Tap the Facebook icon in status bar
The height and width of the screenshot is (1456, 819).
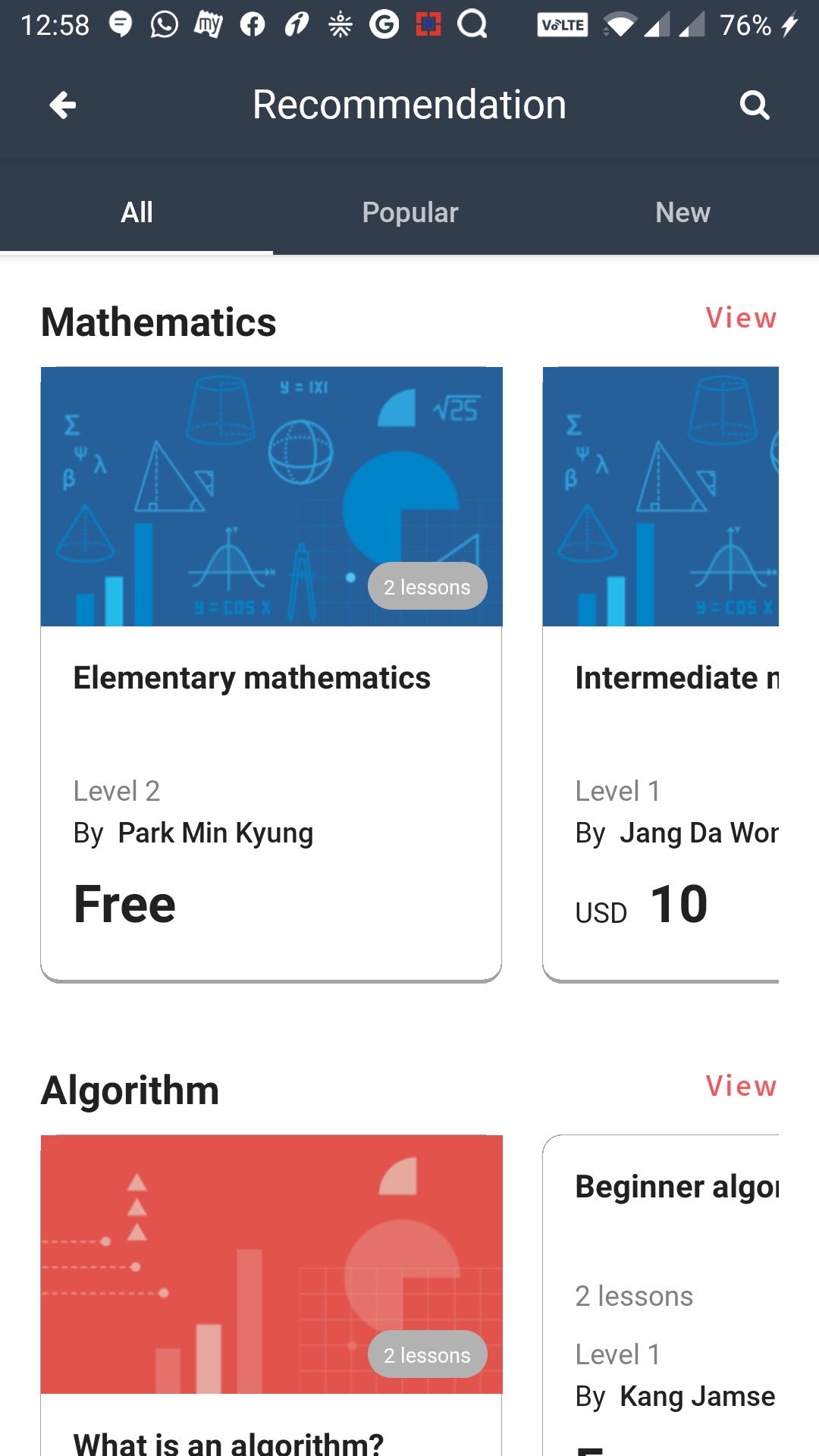coord(253,24)
